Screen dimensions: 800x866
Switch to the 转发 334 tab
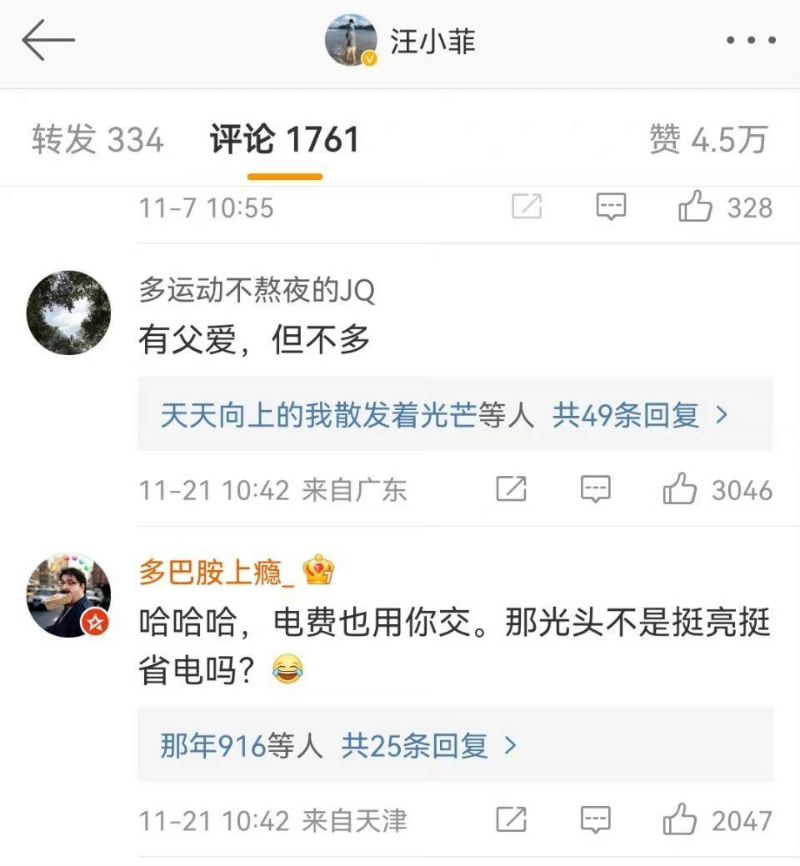pos(98,139)
